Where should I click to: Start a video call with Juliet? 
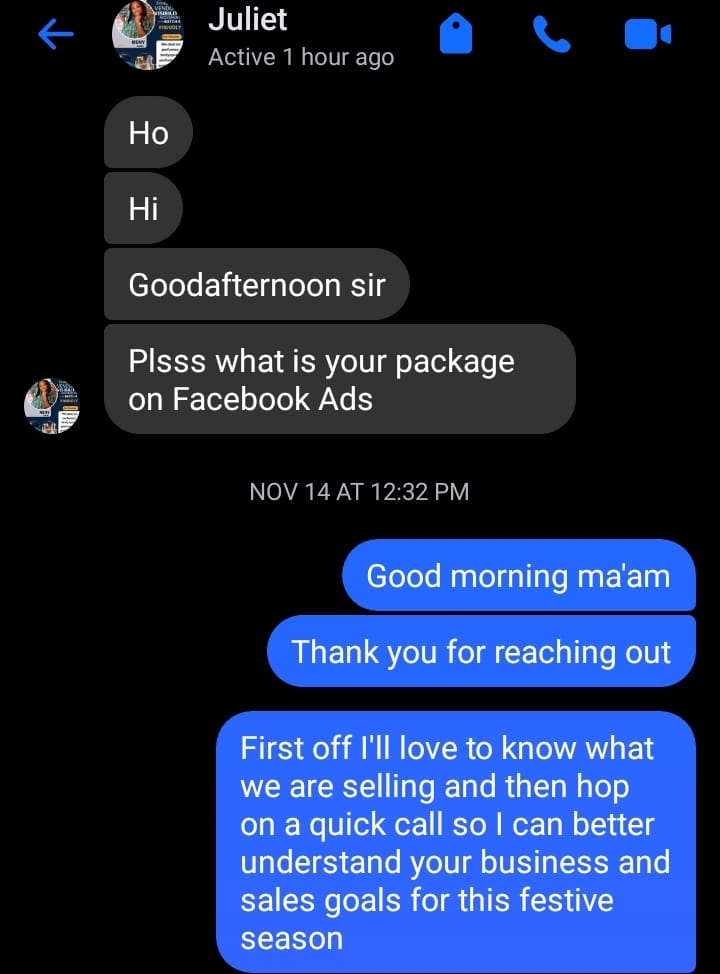(647, 36)
